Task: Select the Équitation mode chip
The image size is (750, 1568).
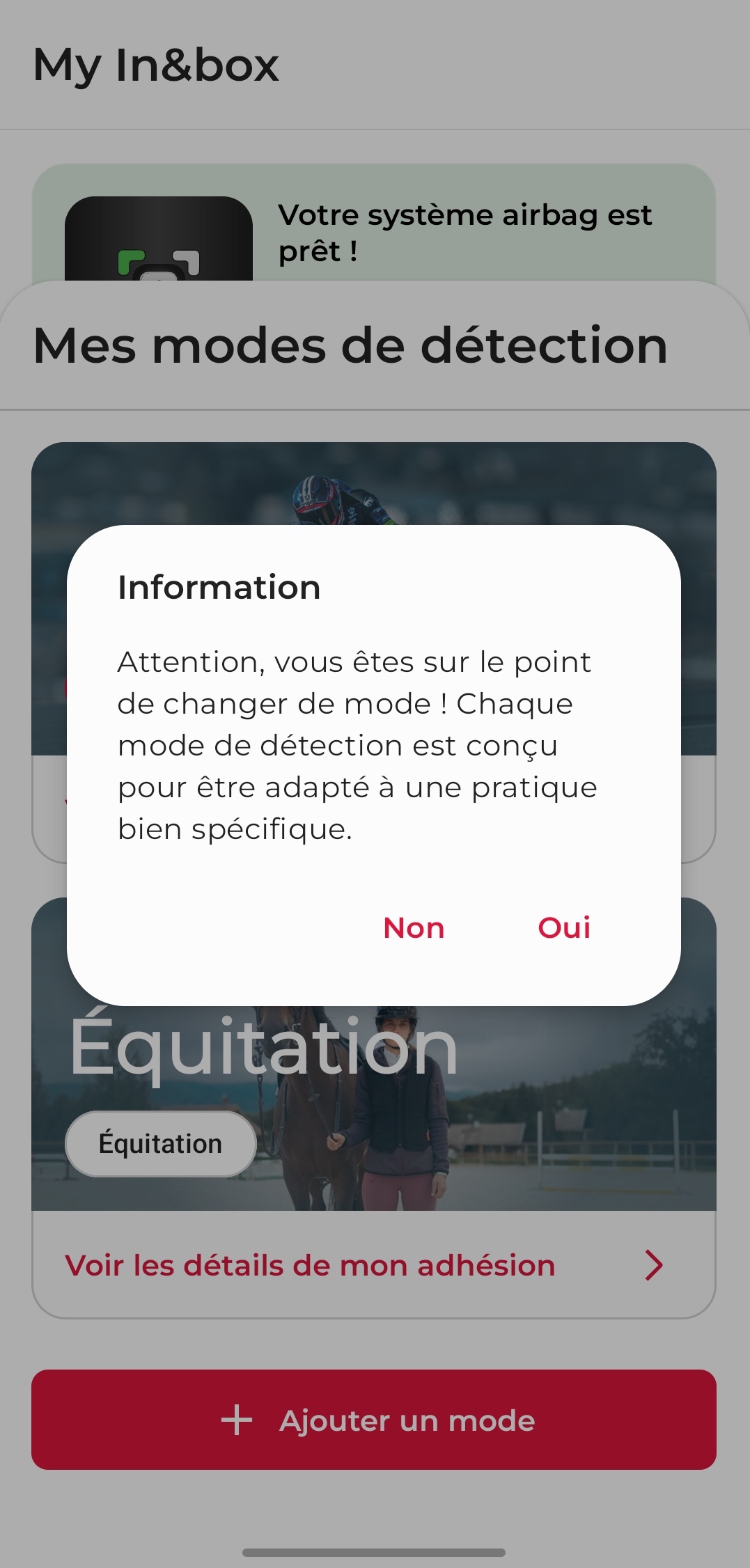Action: (160, 1143)
